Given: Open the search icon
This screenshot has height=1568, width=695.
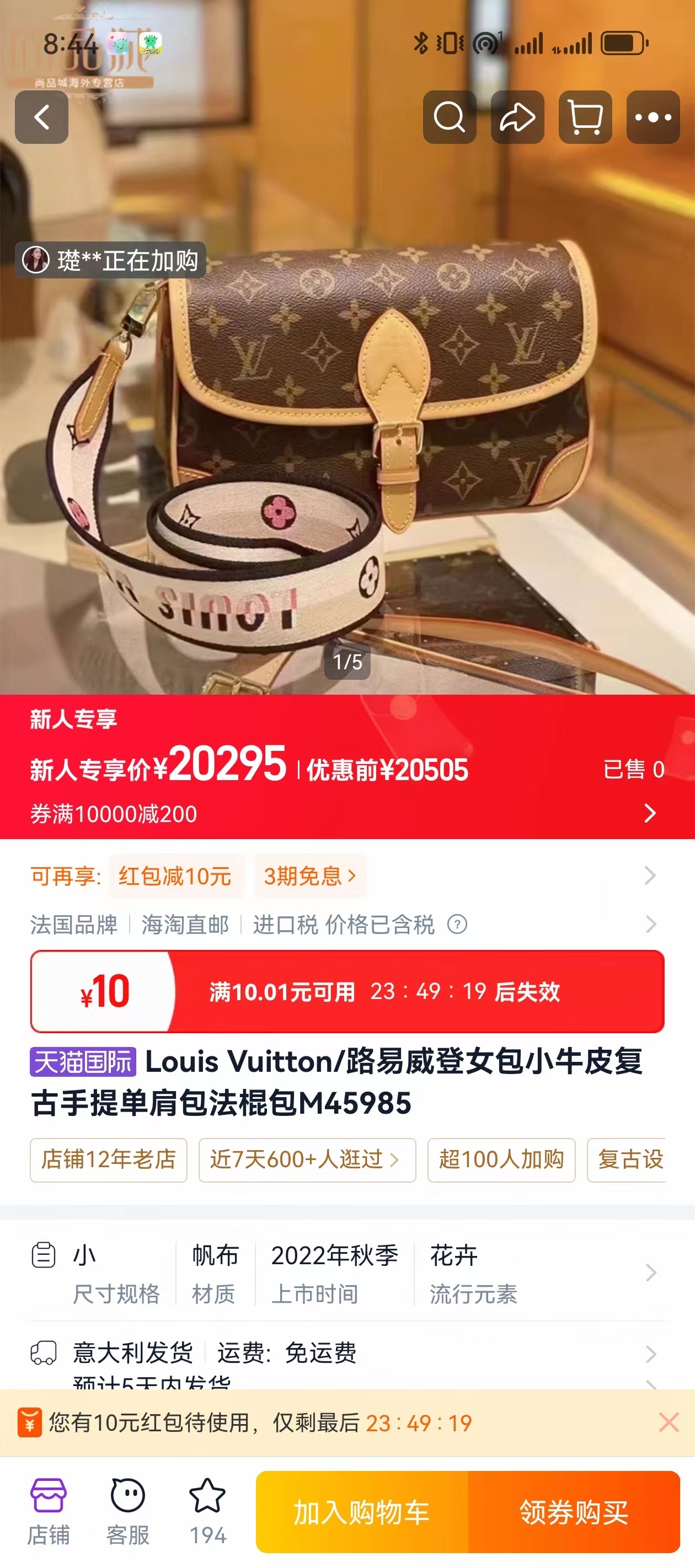Looking at the screenshot, I should pyautogui.click(x=450, y=117).
